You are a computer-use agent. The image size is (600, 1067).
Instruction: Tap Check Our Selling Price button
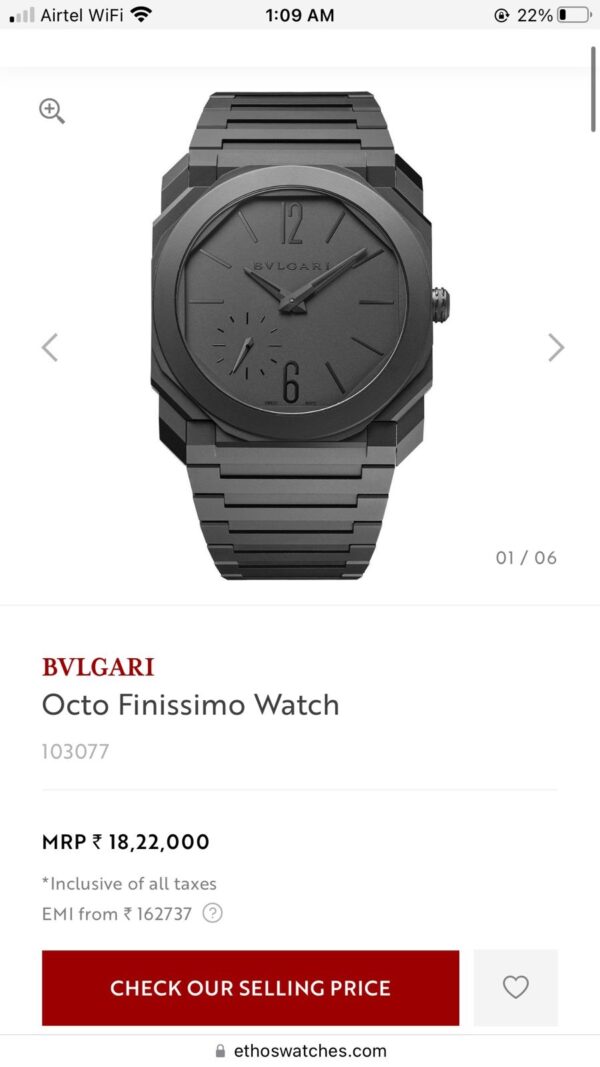click(250, 988)
